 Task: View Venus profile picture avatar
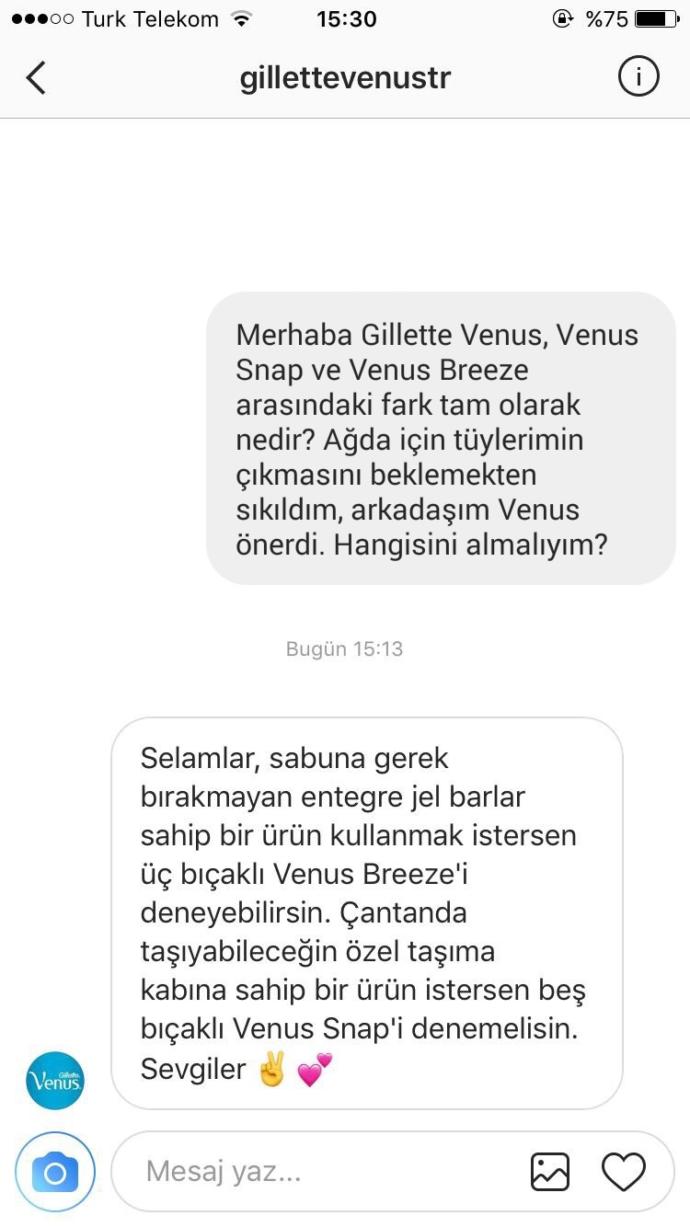(x=55, y=1081)
